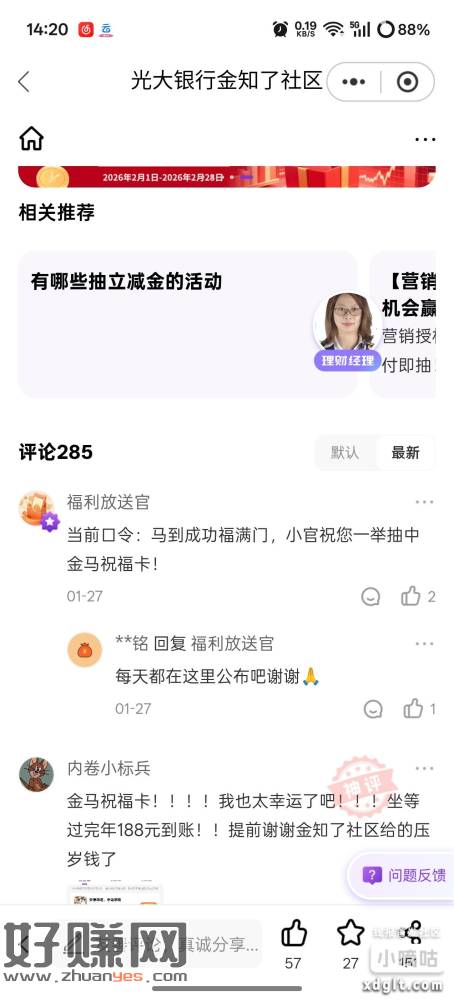The height and width of the screenshot is (1000, 454).
Task: Reply to 福利放送官's comment
Action: (370, 596)
